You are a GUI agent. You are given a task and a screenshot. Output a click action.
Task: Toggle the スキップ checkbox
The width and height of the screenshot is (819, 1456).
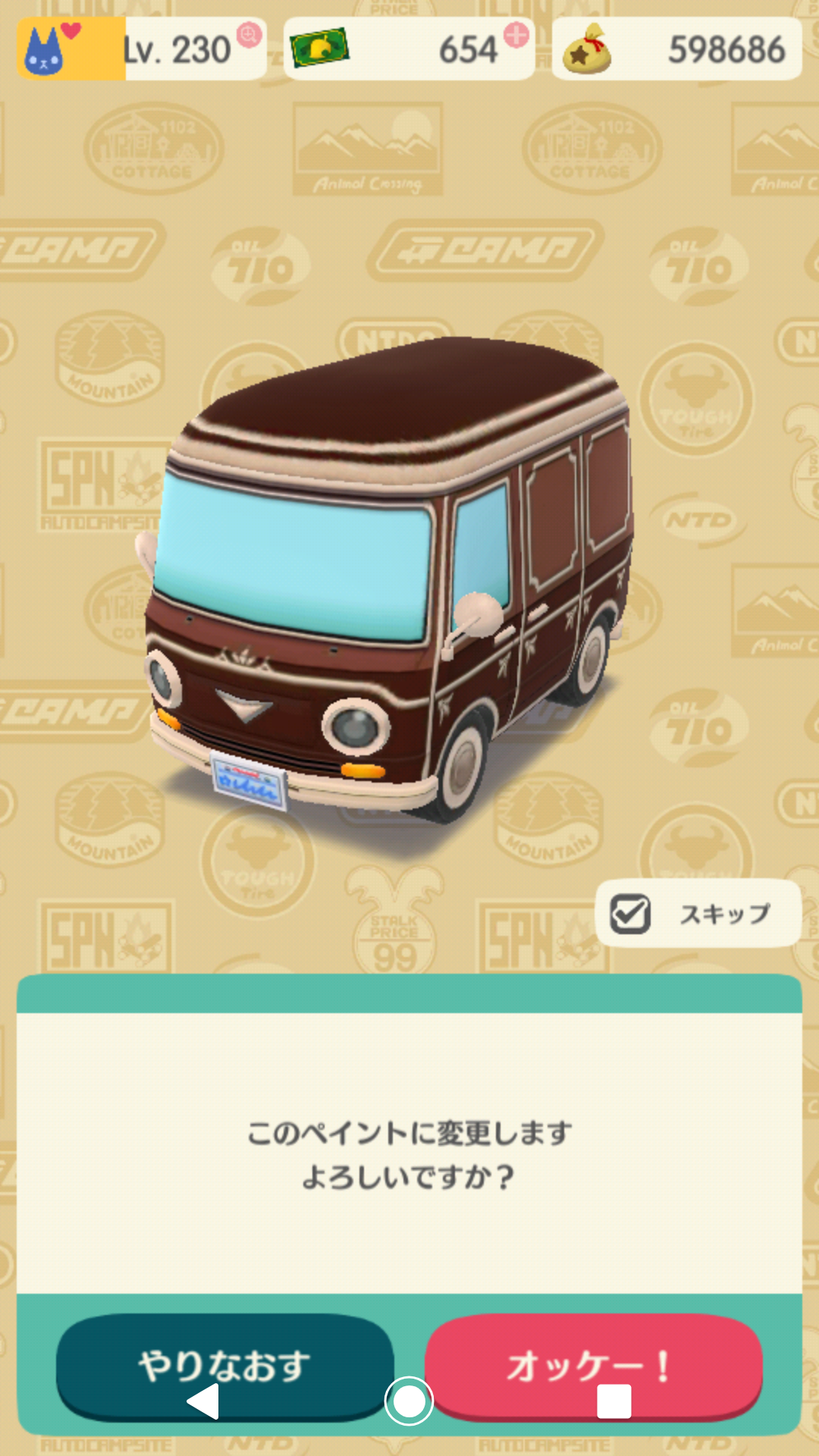[631, 914]
